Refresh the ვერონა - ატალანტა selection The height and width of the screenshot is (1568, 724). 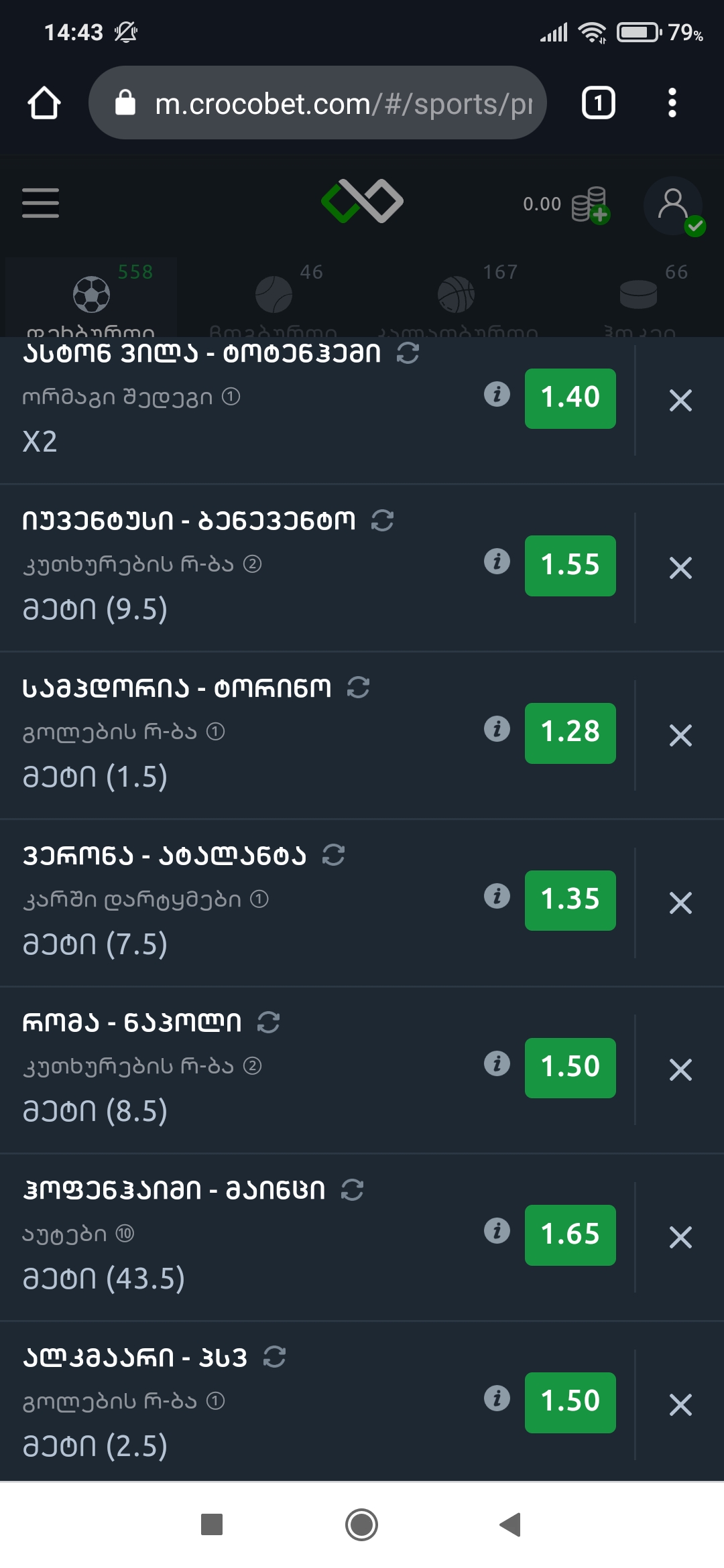tap(333, 855)
